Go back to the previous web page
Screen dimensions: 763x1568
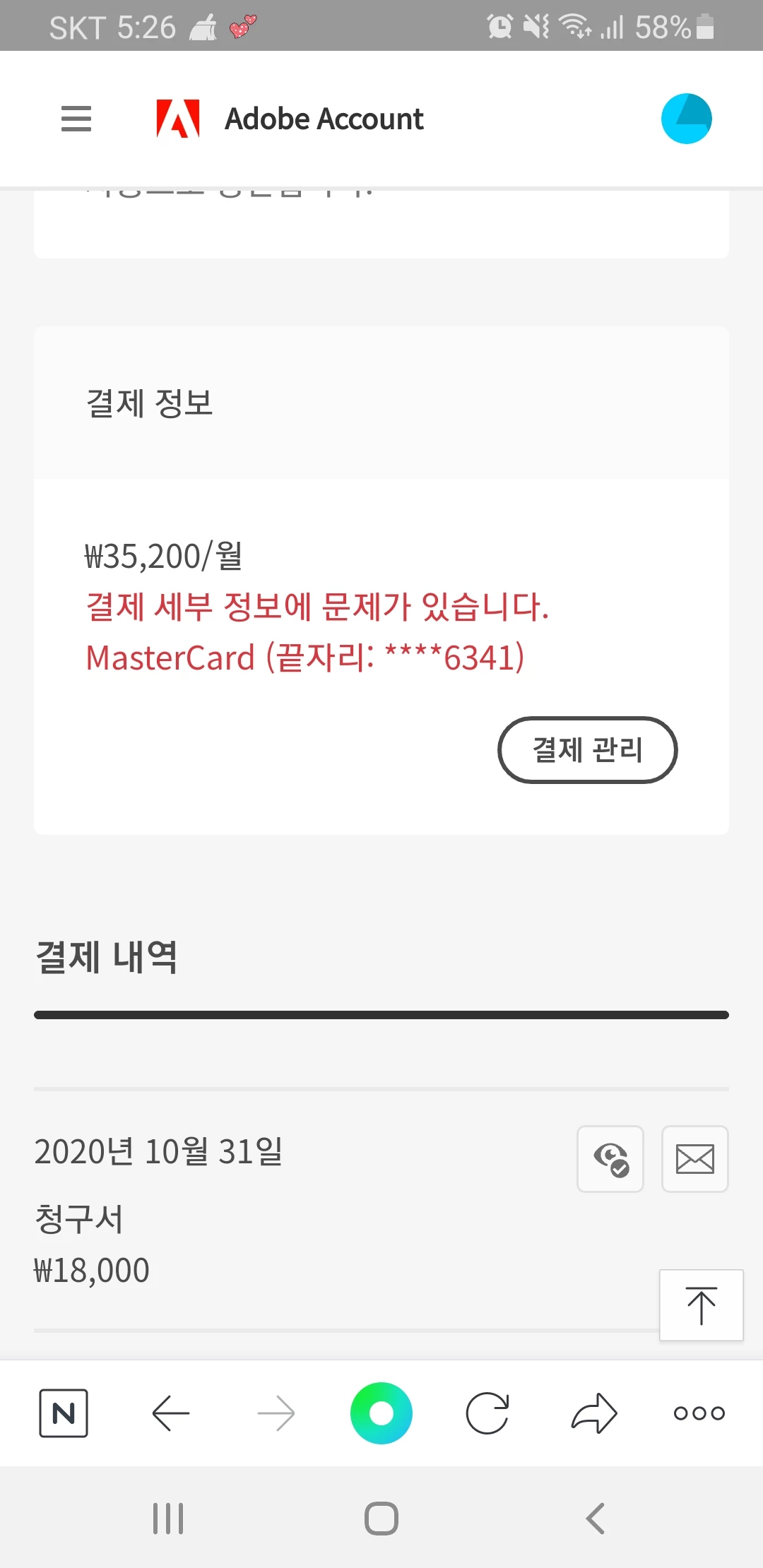pyautogui.click(x=170, y=1413)
